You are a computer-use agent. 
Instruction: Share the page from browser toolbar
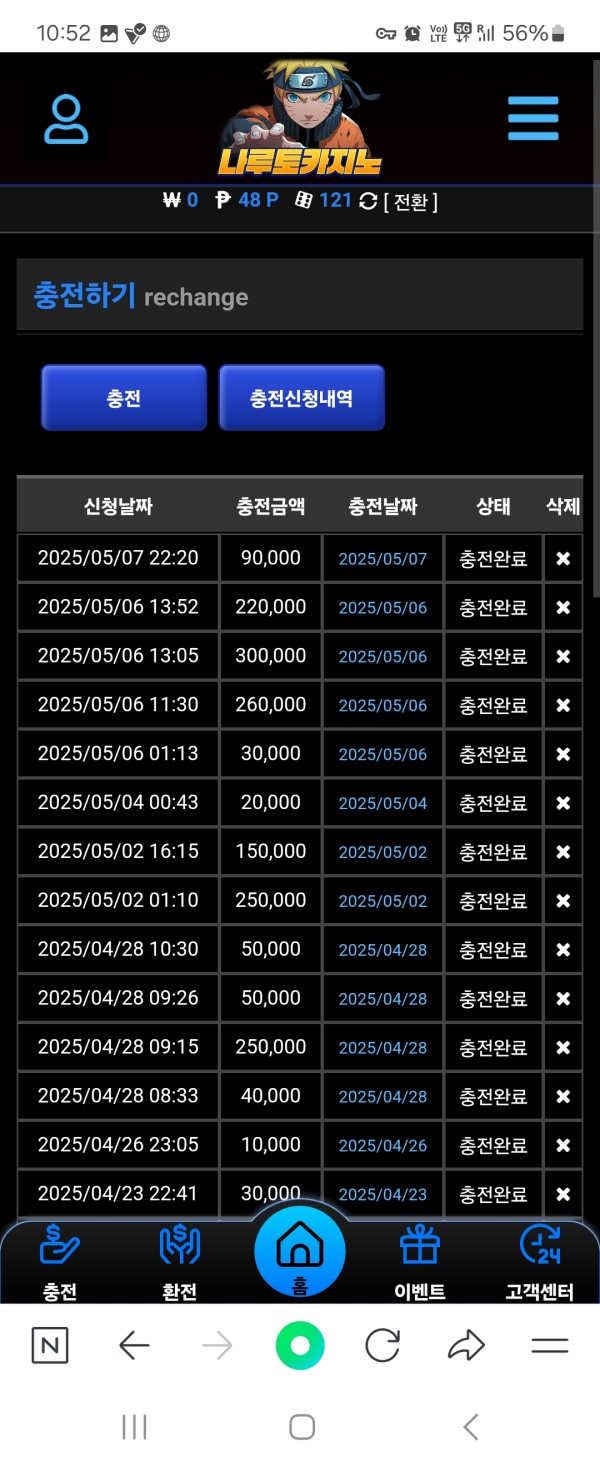pos(466,1345)
